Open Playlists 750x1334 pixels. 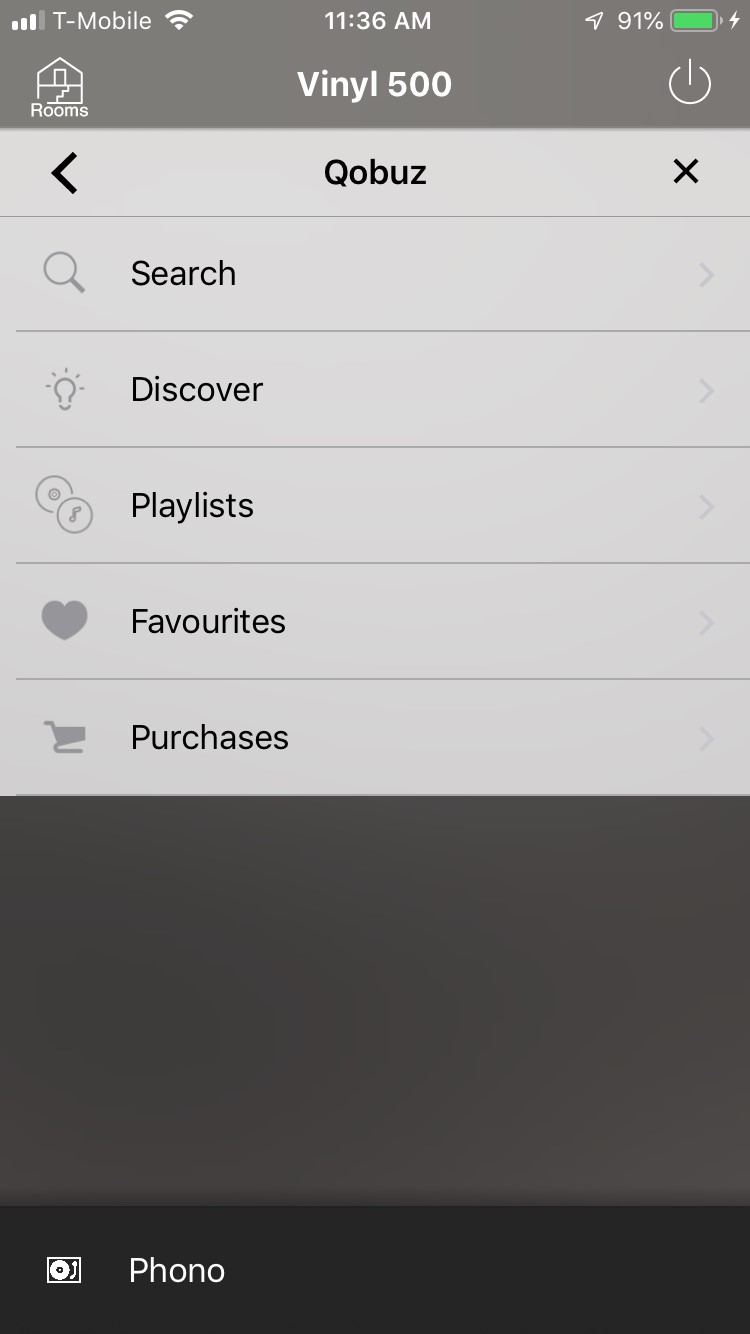[375, 506]
